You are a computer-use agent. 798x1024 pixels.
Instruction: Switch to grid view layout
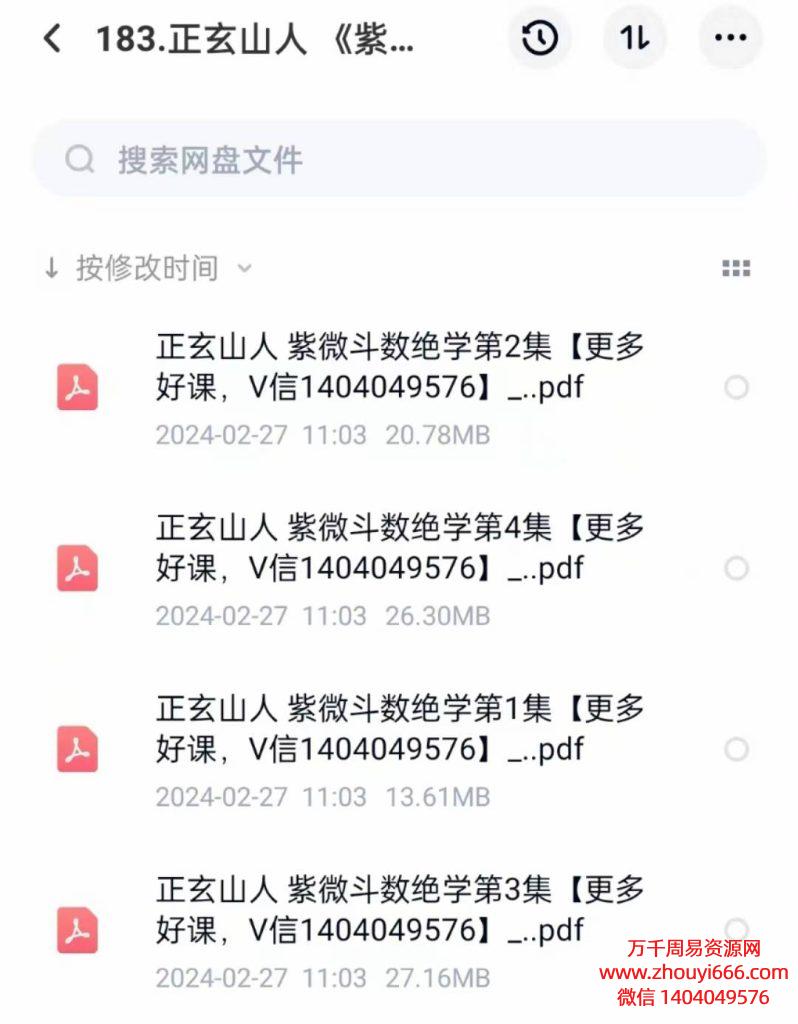736,268
